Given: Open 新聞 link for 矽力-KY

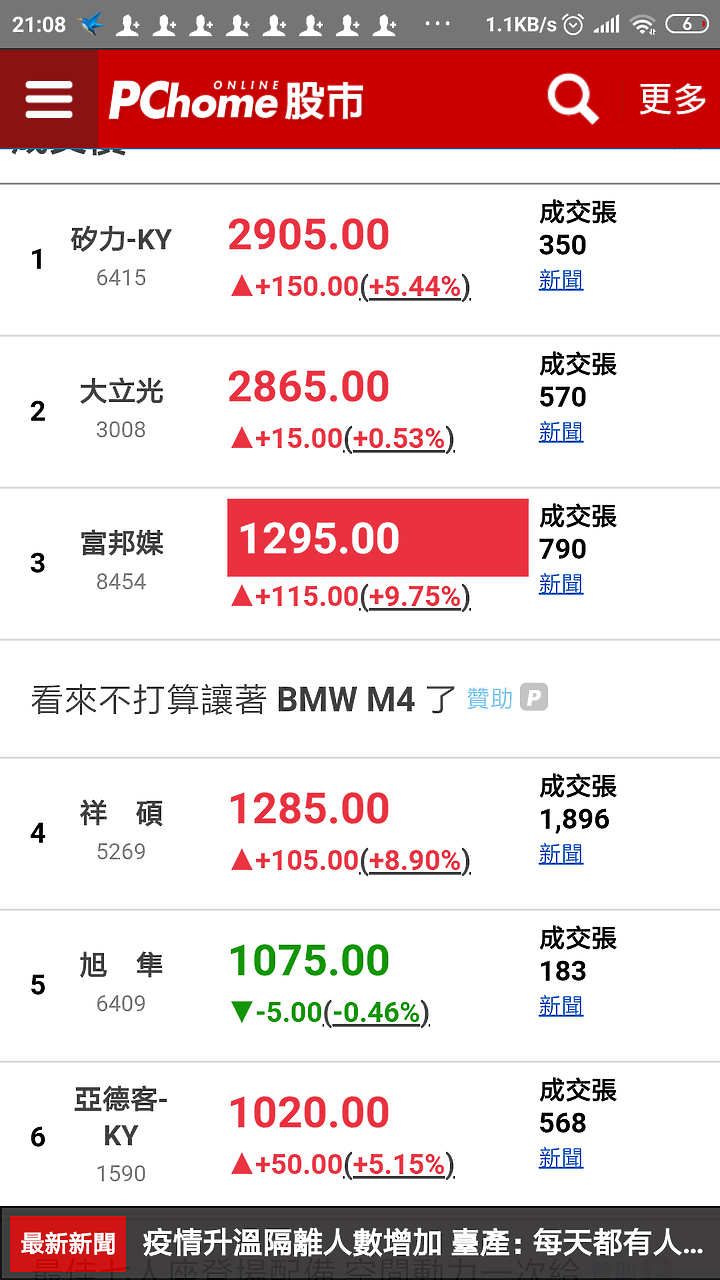Looking at the screenshot, I should tap(561, 280).
